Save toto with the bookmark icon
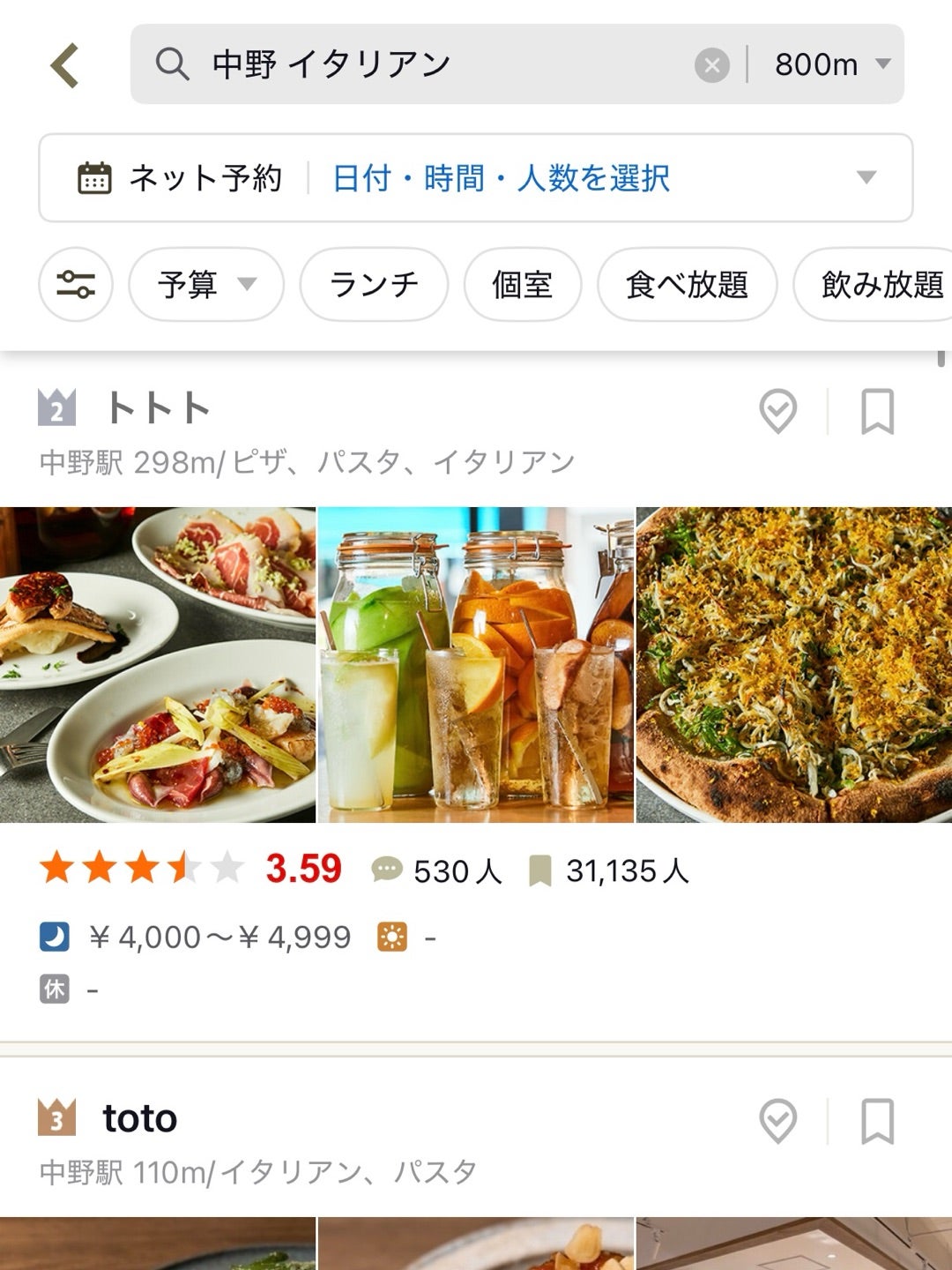 tap(877, 1121)
